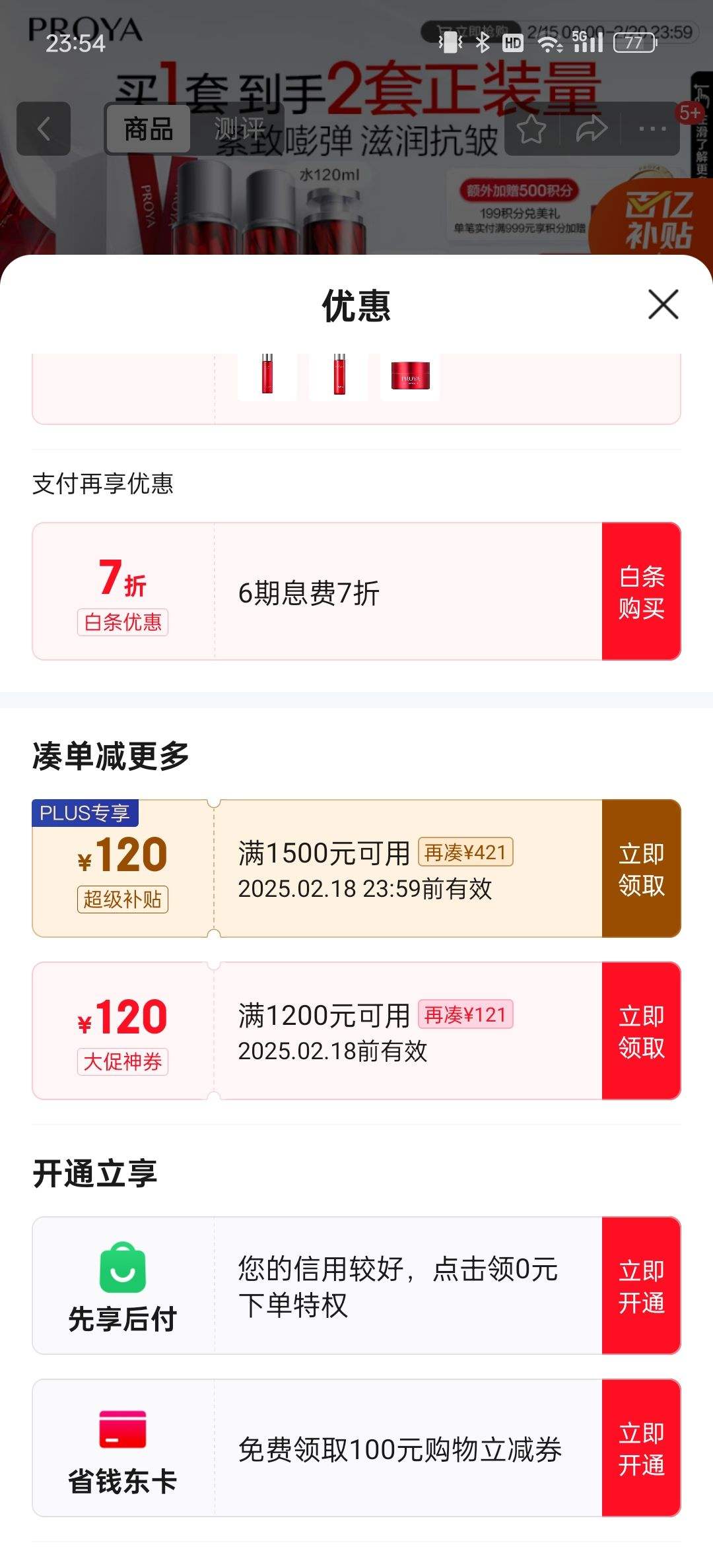Image resolution: width=713 pixels, height=1568 pixels.
Task: Tap the WiFi icon in the status bar
Action: (549, 45)
